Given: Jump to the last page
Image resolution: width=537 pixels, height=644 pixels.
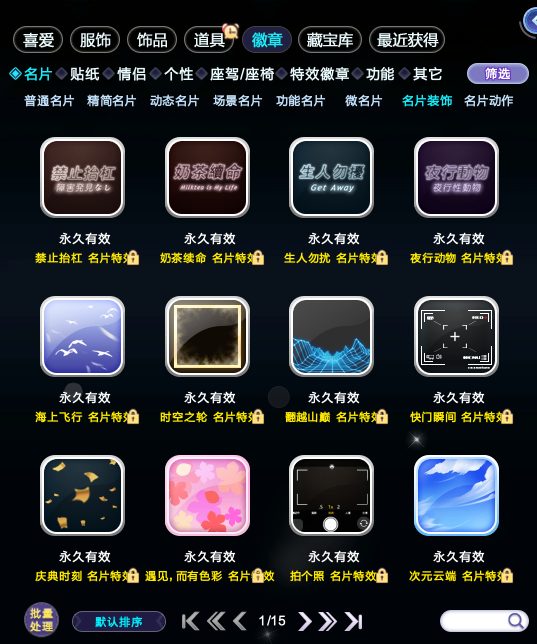Looking at the screenshot, I should click(x=353, y=621).
